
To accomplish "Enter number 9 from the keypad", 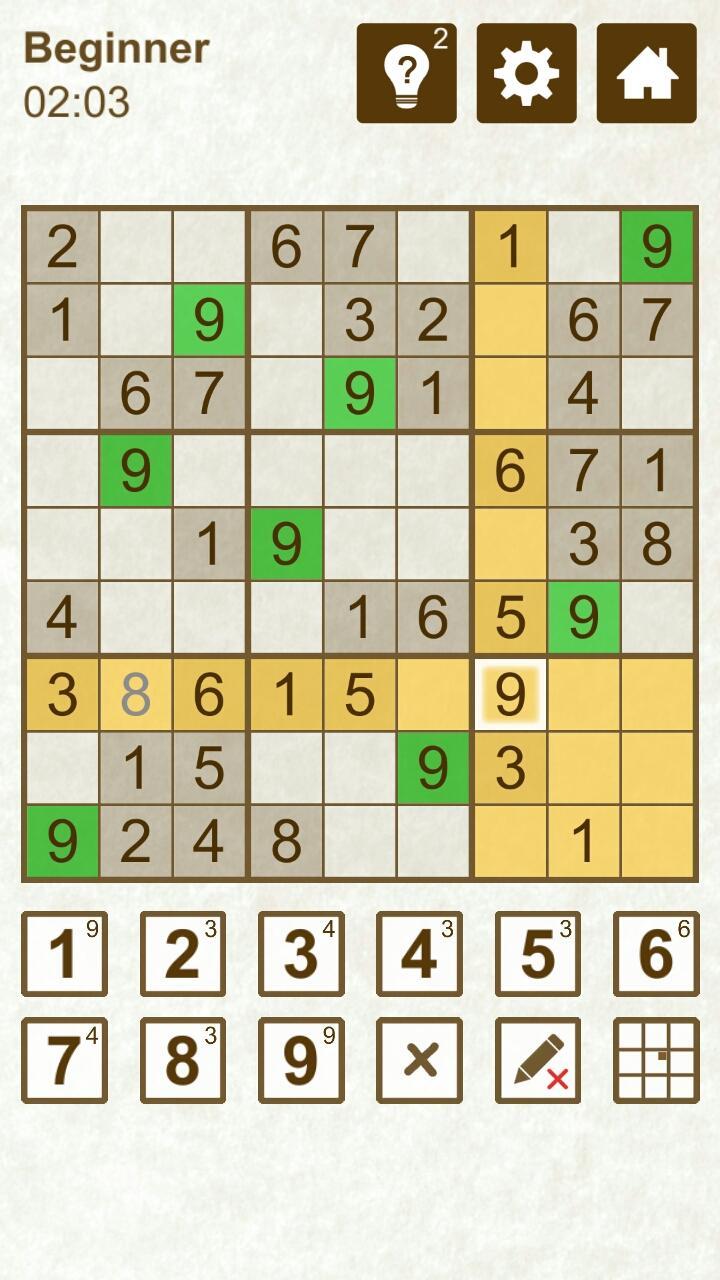I will click(301, 1060).
